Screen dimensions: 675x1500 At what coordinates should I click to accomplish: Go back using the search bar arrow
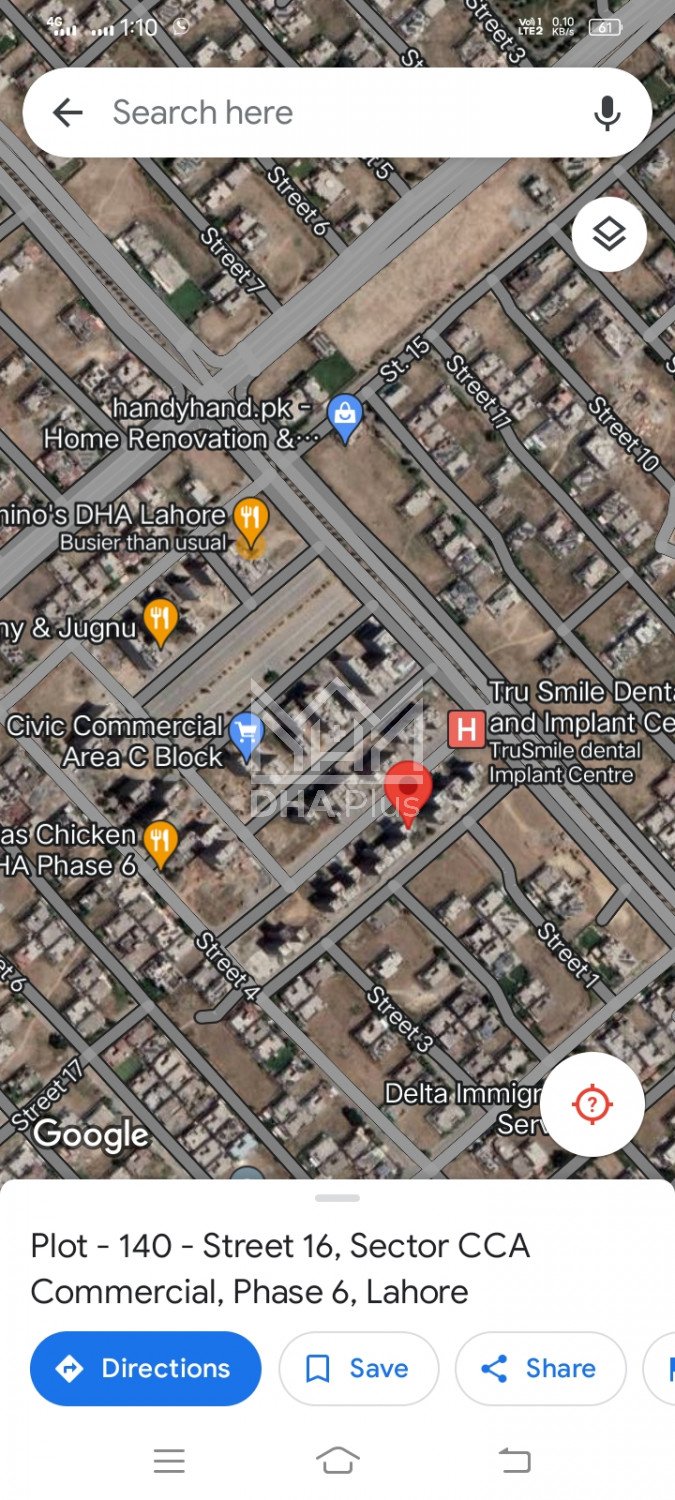point(67,113)
